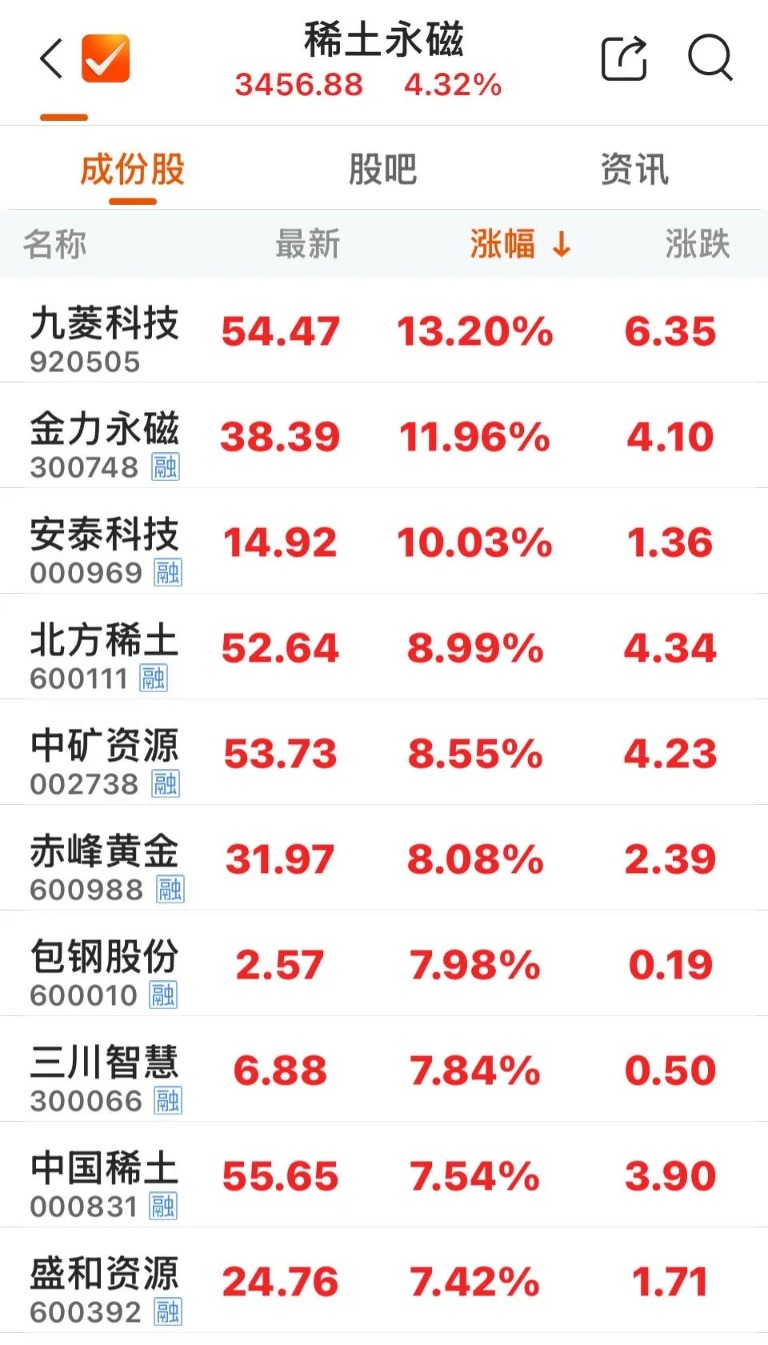Sort list by 涨幅 column
This screenshot has height=1345, width=768.
point(519,244)
